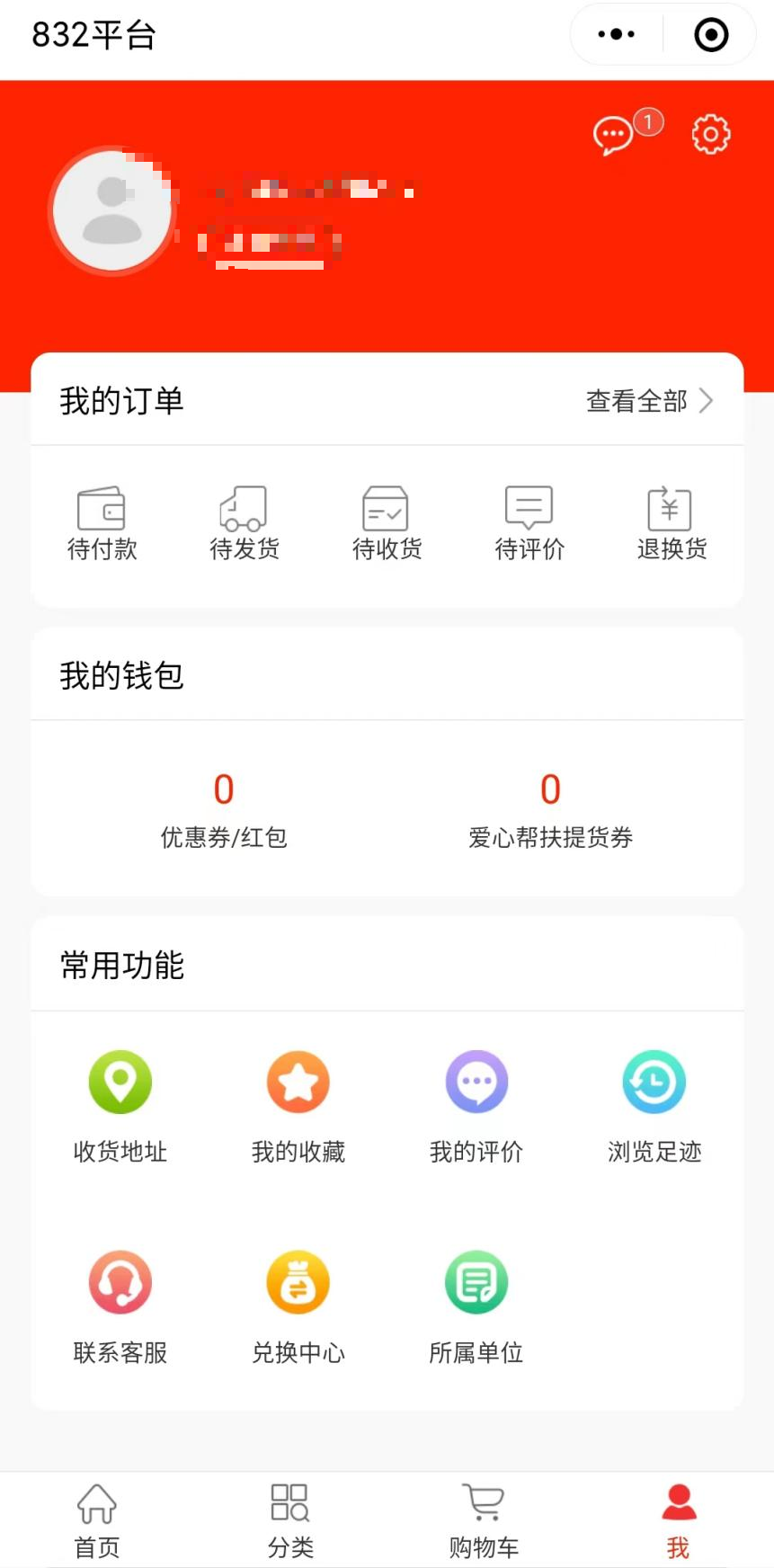Screen dimensions: 774x1568
Task: Open 待评价 orders awaiting review
Action: 529,523
